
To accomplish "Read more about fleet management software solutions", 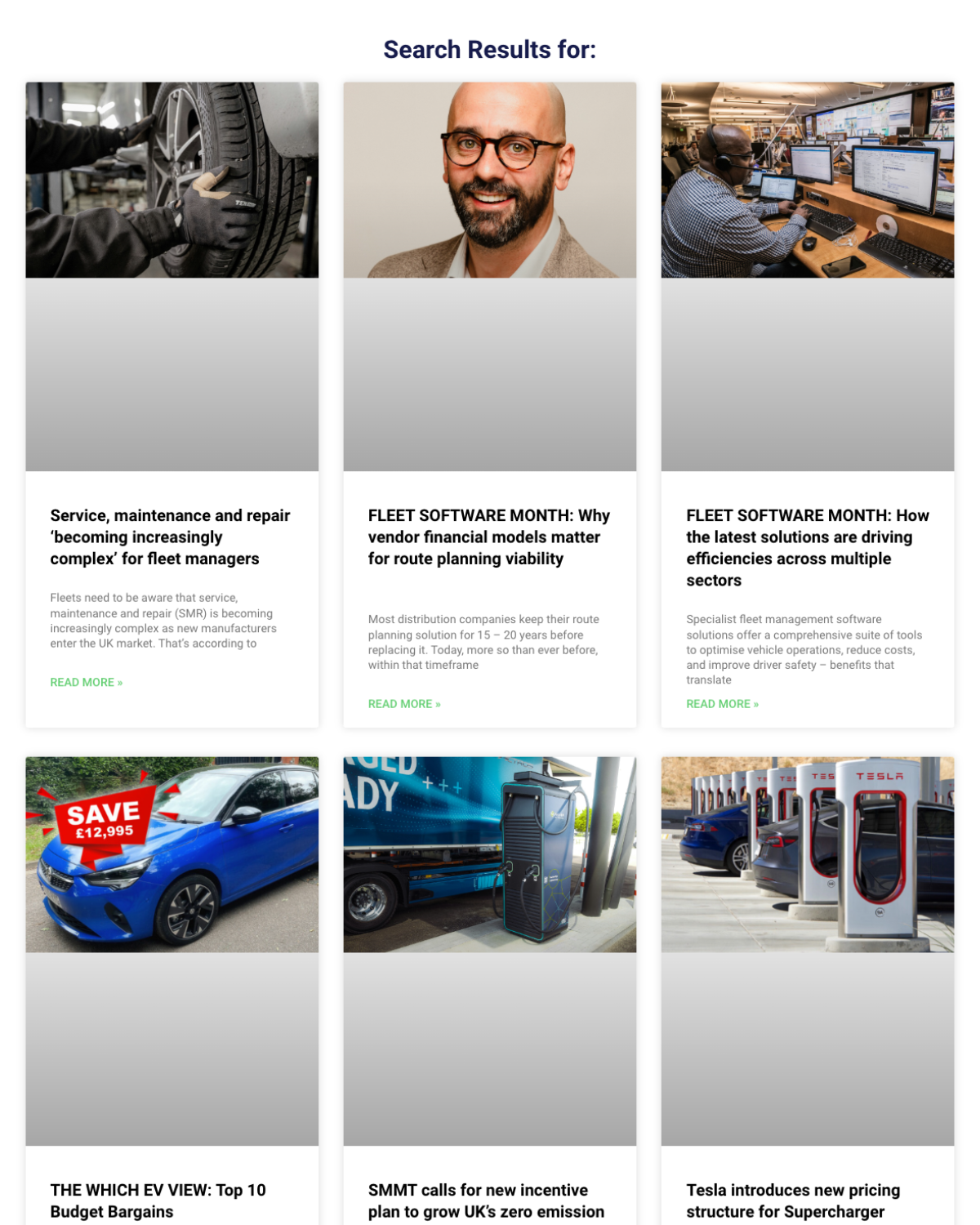I will tap(722, 704).
